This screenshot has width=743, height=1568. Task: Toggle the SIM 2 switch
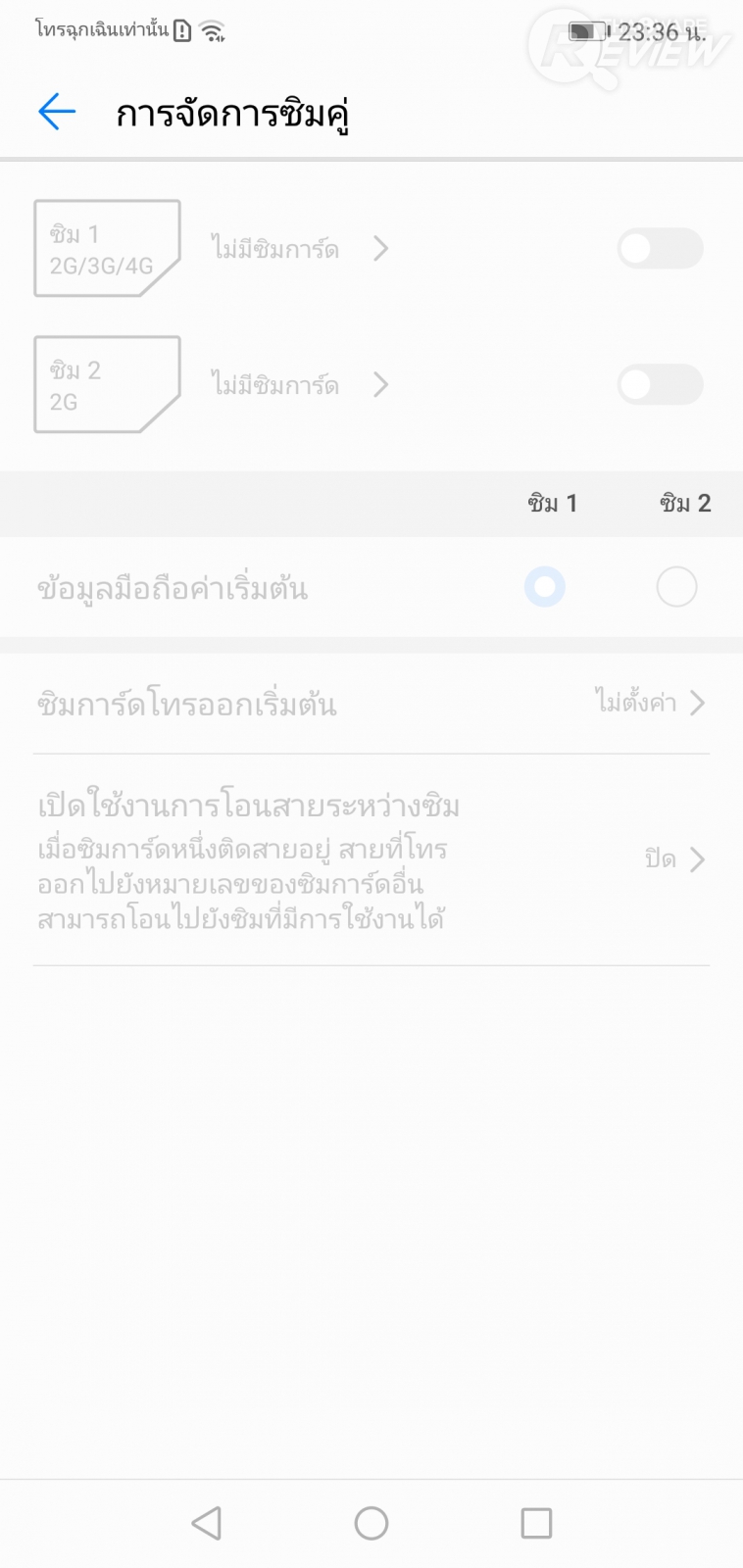[x=660, y=385]
